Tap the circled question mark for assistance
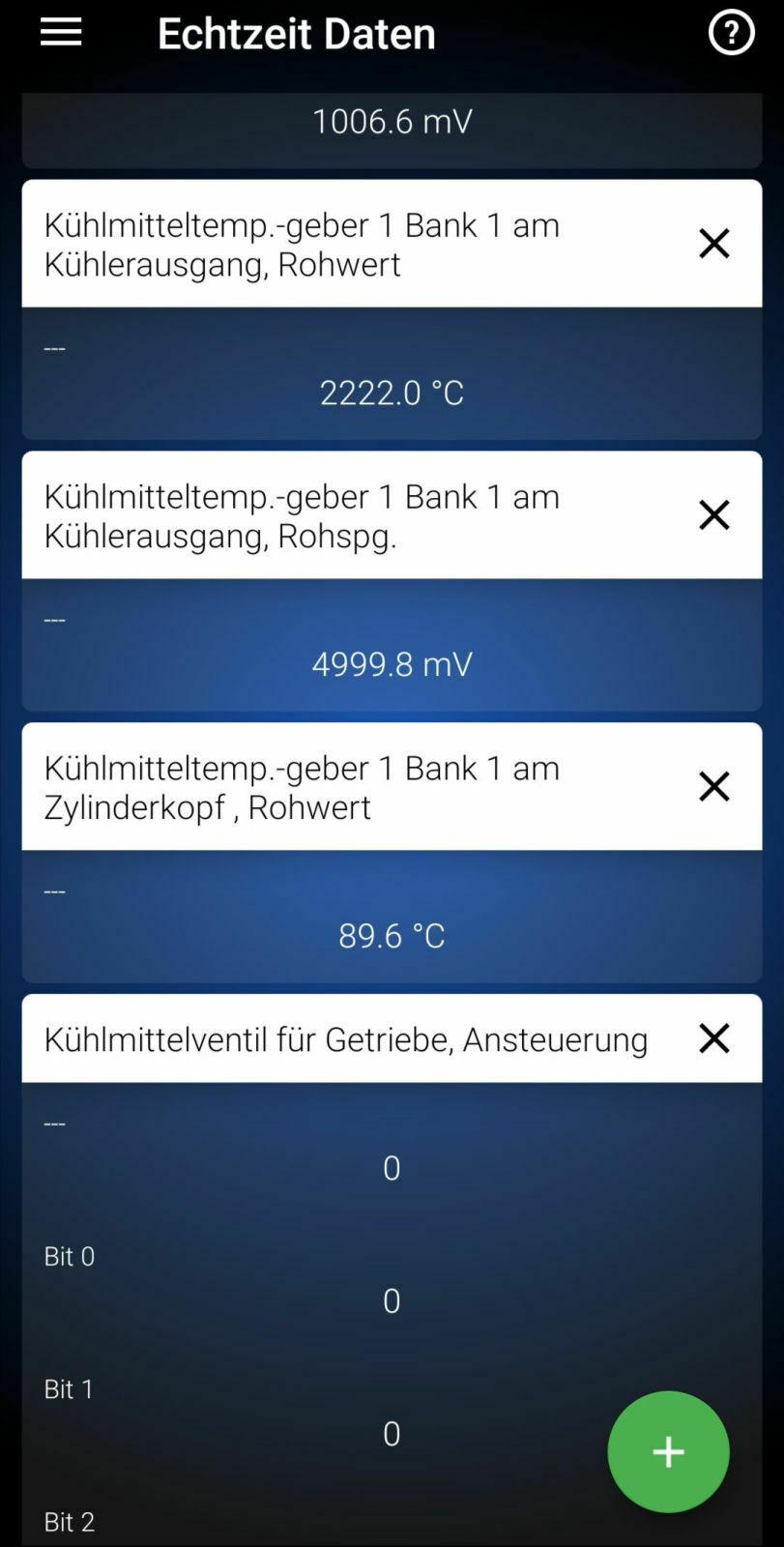The image size is (784, 1547). (x=732, y=32)
